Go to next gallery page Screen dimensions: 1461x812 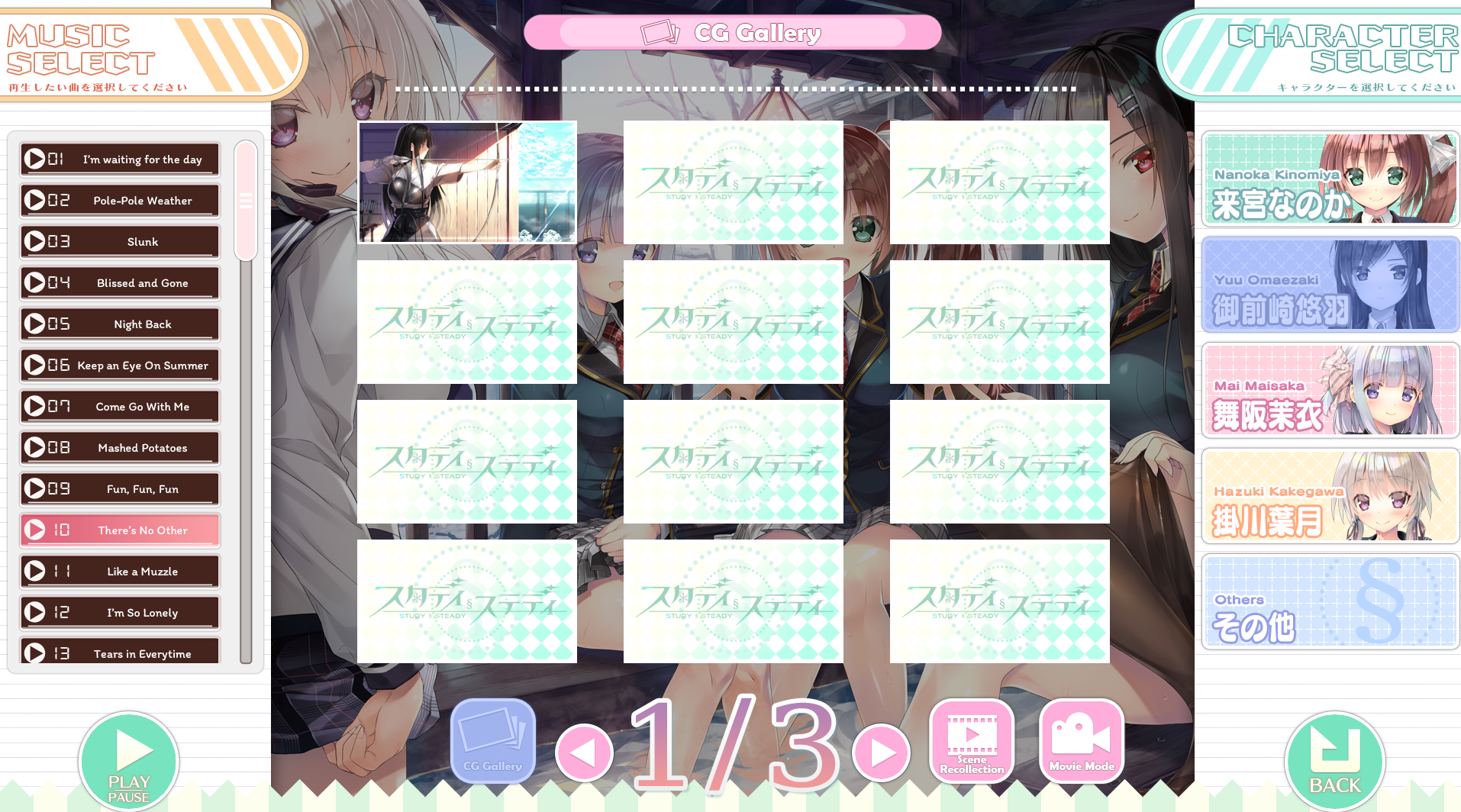coord(882,753)
